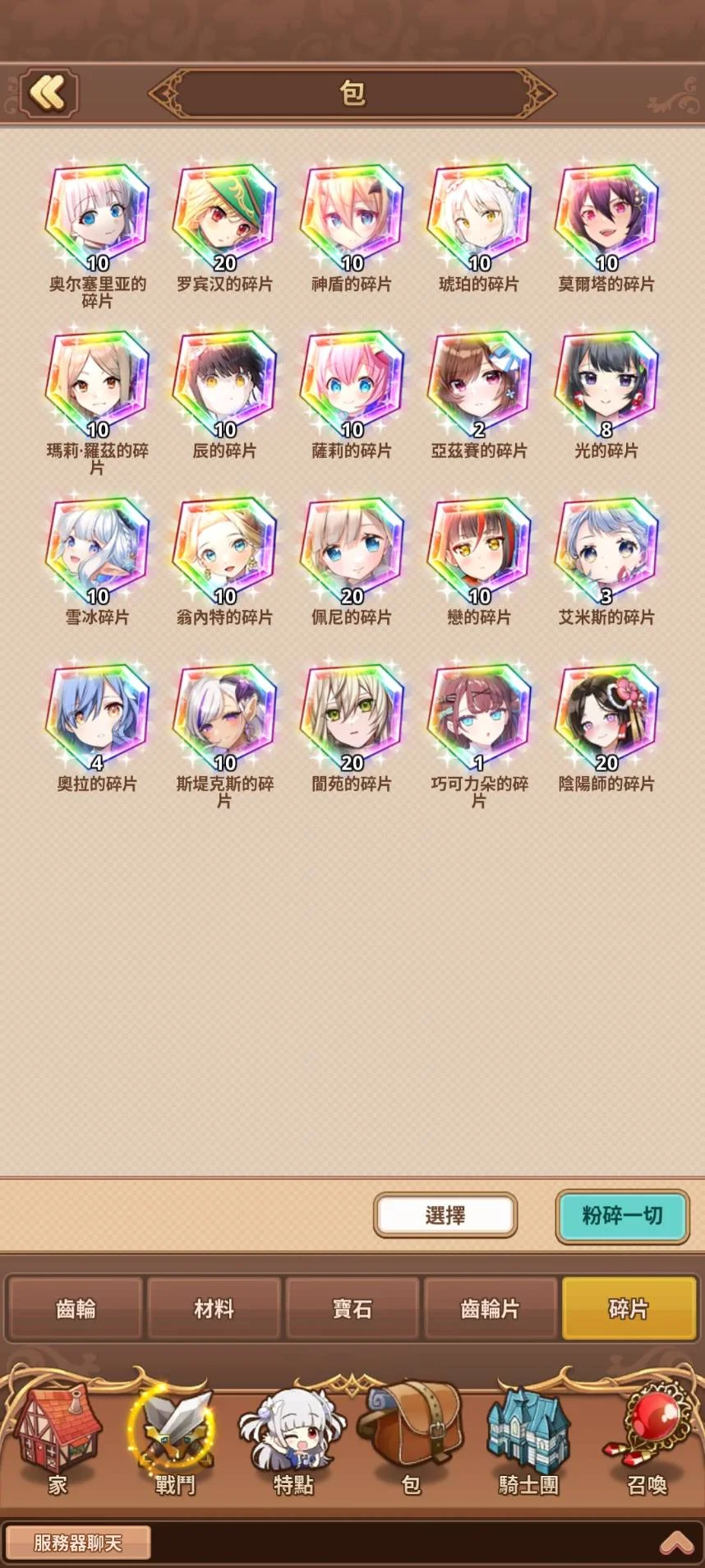Select 奥尔塞里亚的碎片 item
Viewport: 705px width, 1568px height.
(x=97, y=220)
